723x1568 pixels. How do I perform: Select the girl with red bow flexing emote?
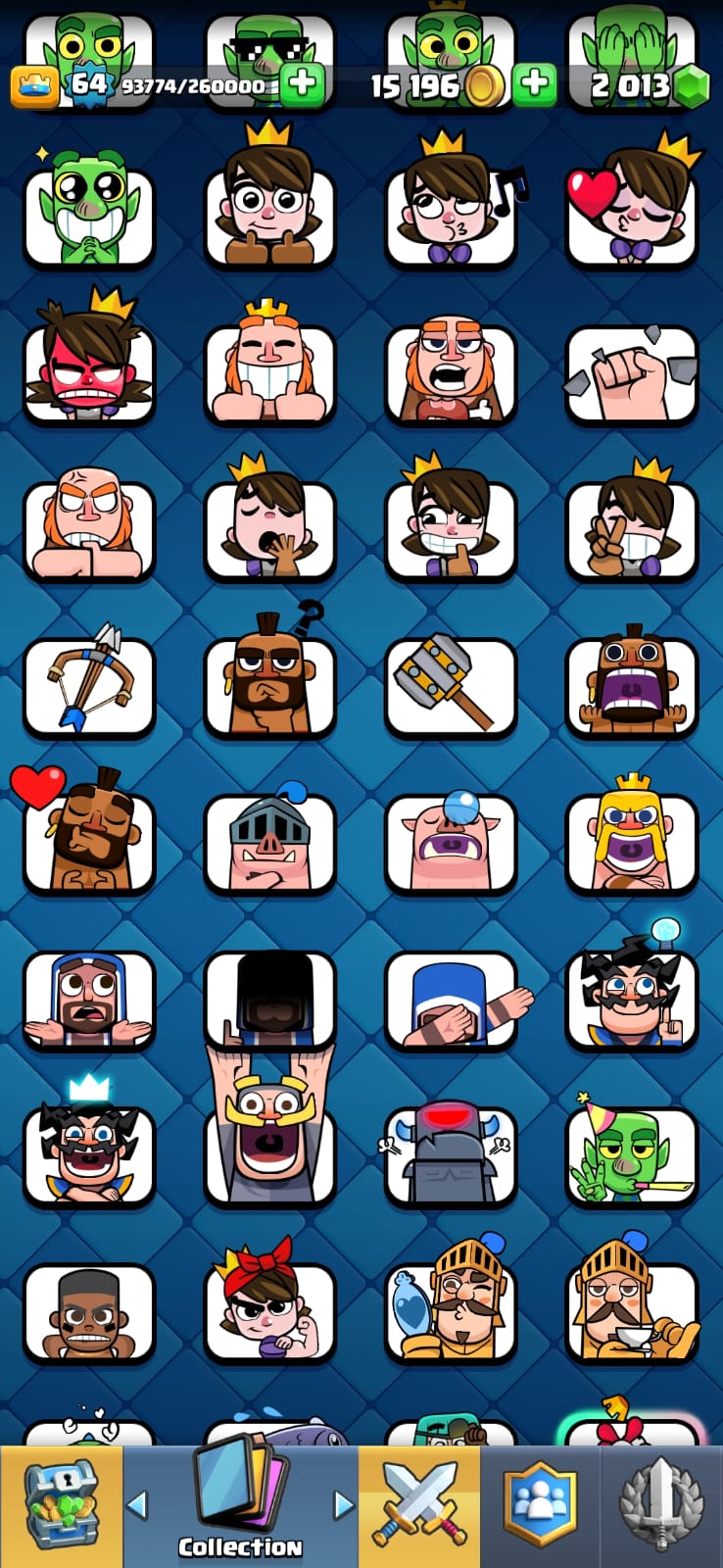tap(269, 1303)
